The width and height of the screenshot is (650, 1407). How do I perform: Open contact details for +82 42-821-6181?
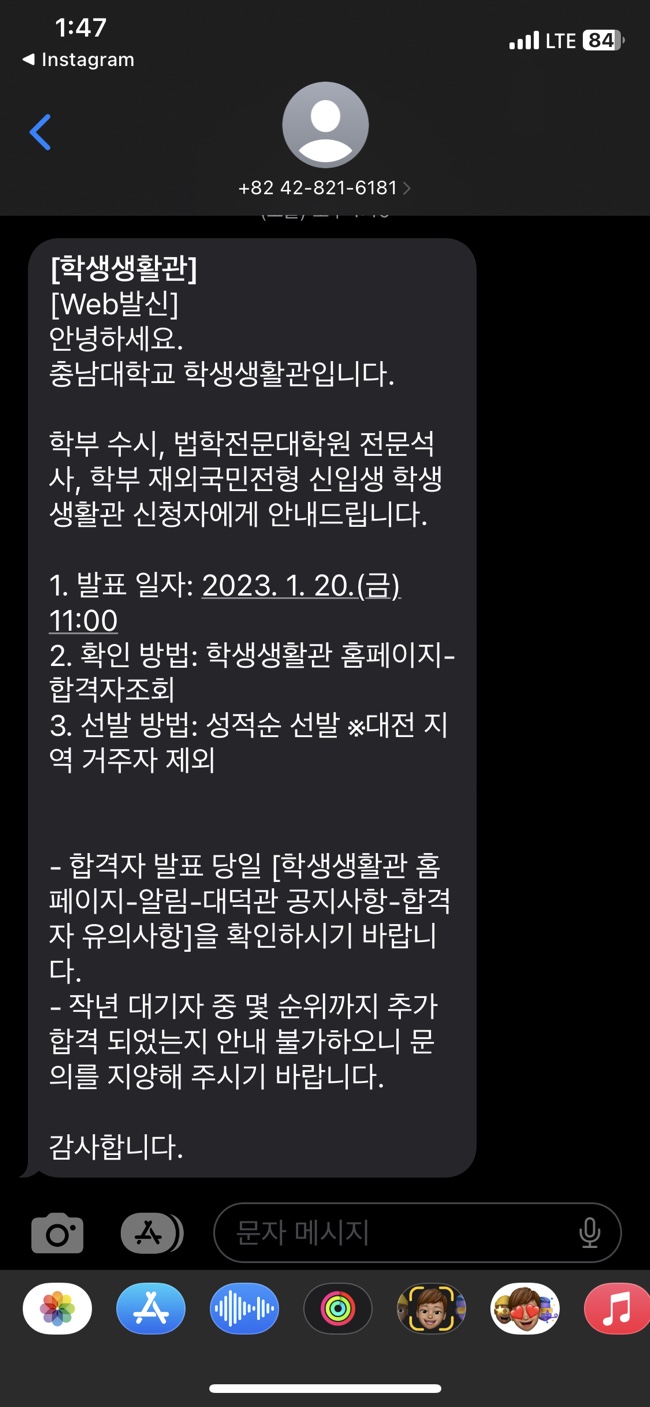(325, 187)
